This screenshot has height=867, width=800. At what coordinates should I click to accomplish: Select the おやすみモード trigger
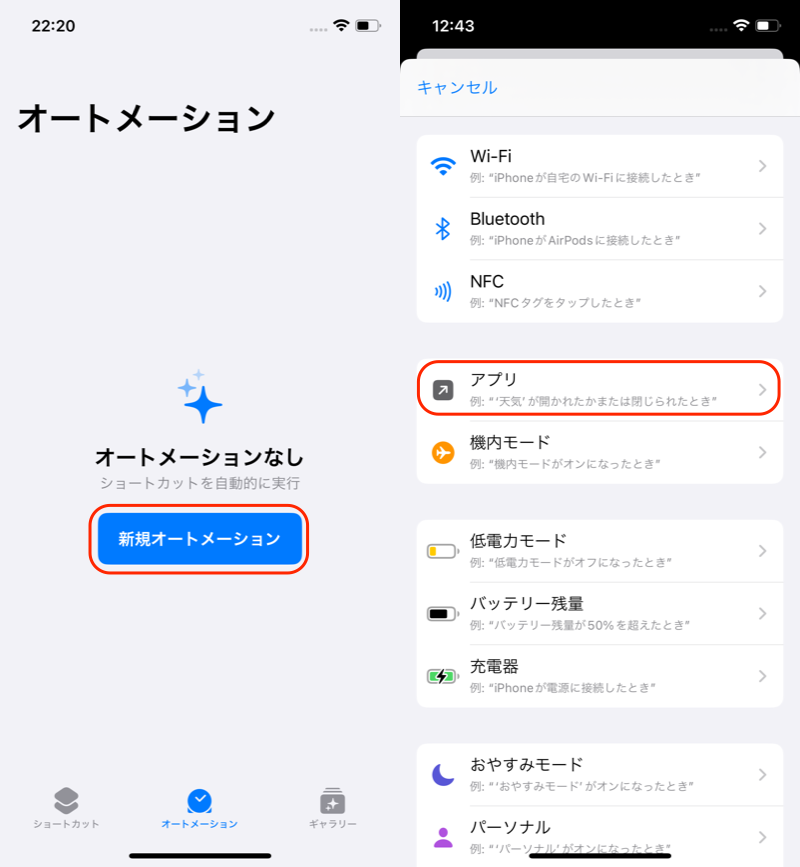598,774
